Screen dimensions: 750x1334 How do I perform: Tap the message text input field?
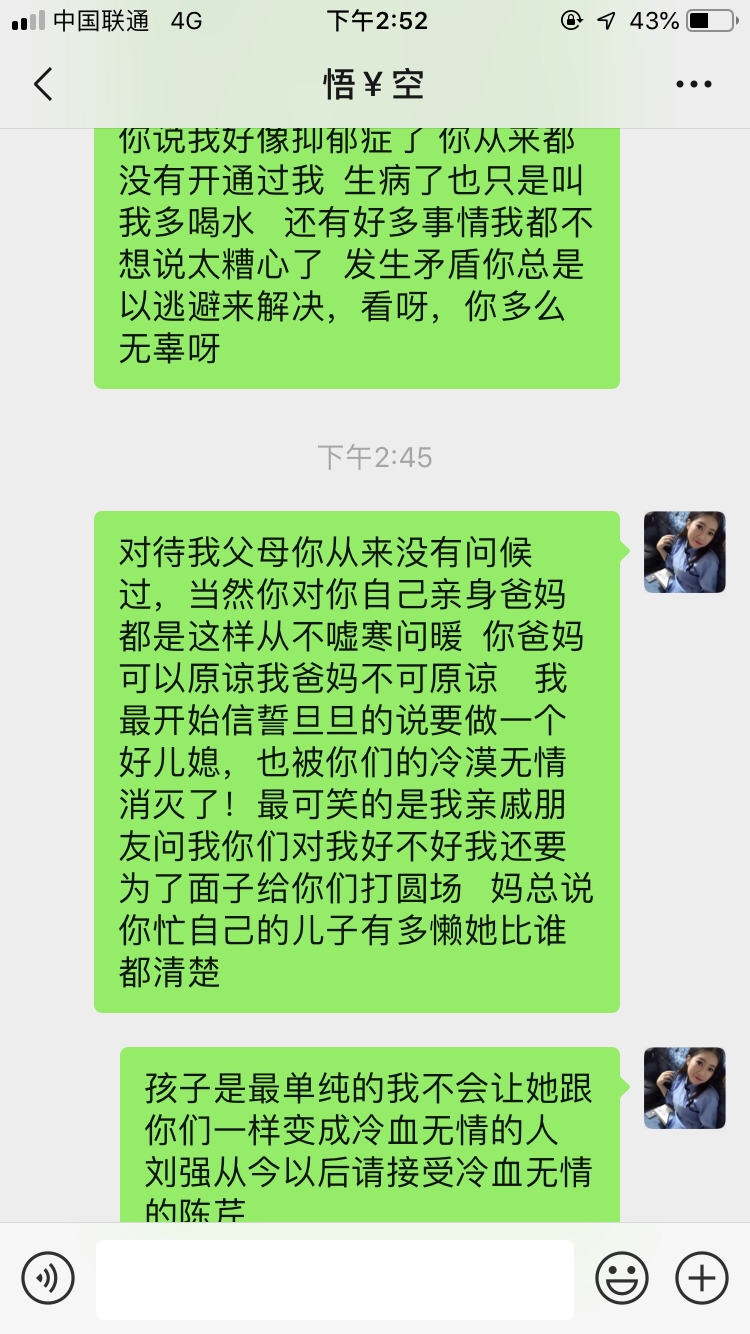[335, 1278]
